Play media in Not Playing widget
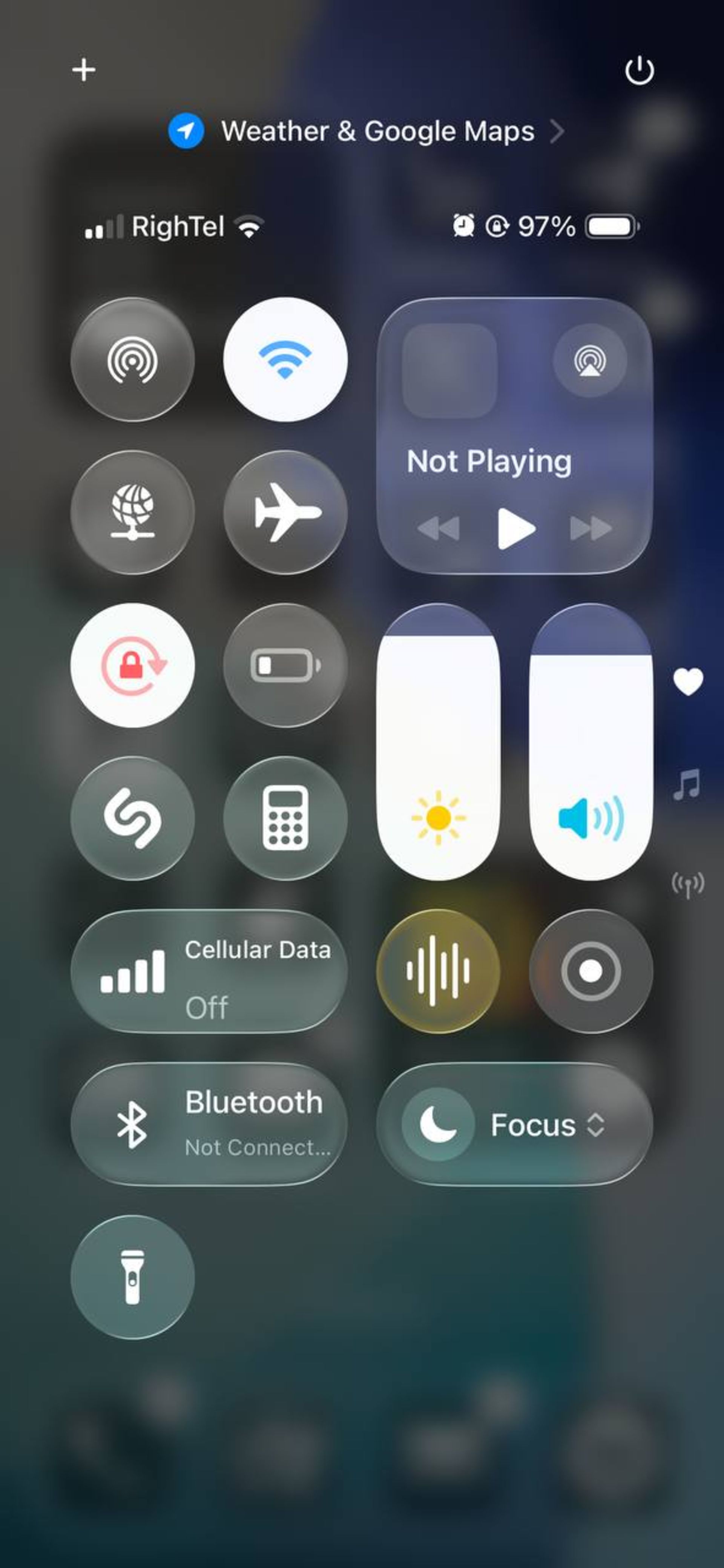The width and height of the screenshot is (724, 1568). click(515, 528)
